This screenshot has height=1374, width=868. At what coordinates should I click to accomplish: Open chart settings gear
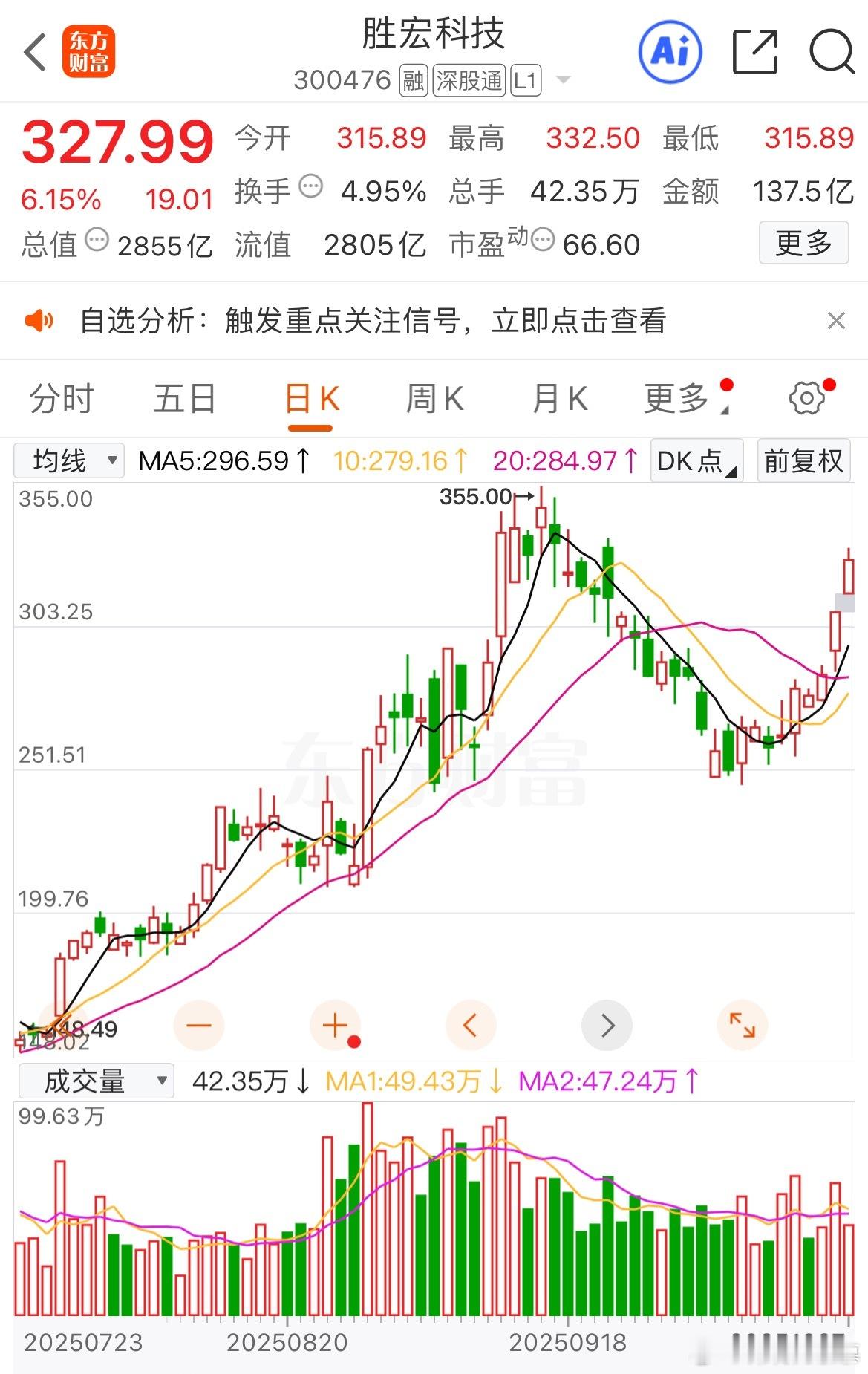[x=807, y=398]
